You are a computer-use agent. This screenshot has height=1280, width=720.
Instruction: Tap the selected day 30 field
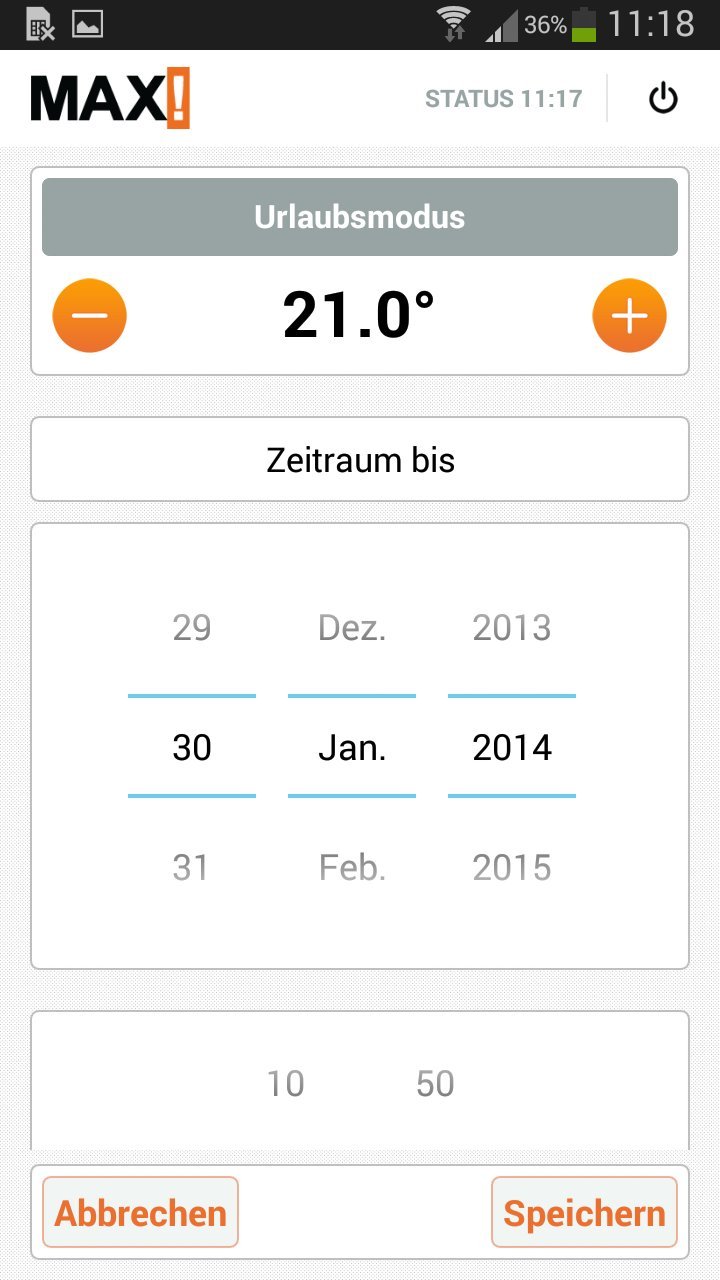tap(192, 747)
